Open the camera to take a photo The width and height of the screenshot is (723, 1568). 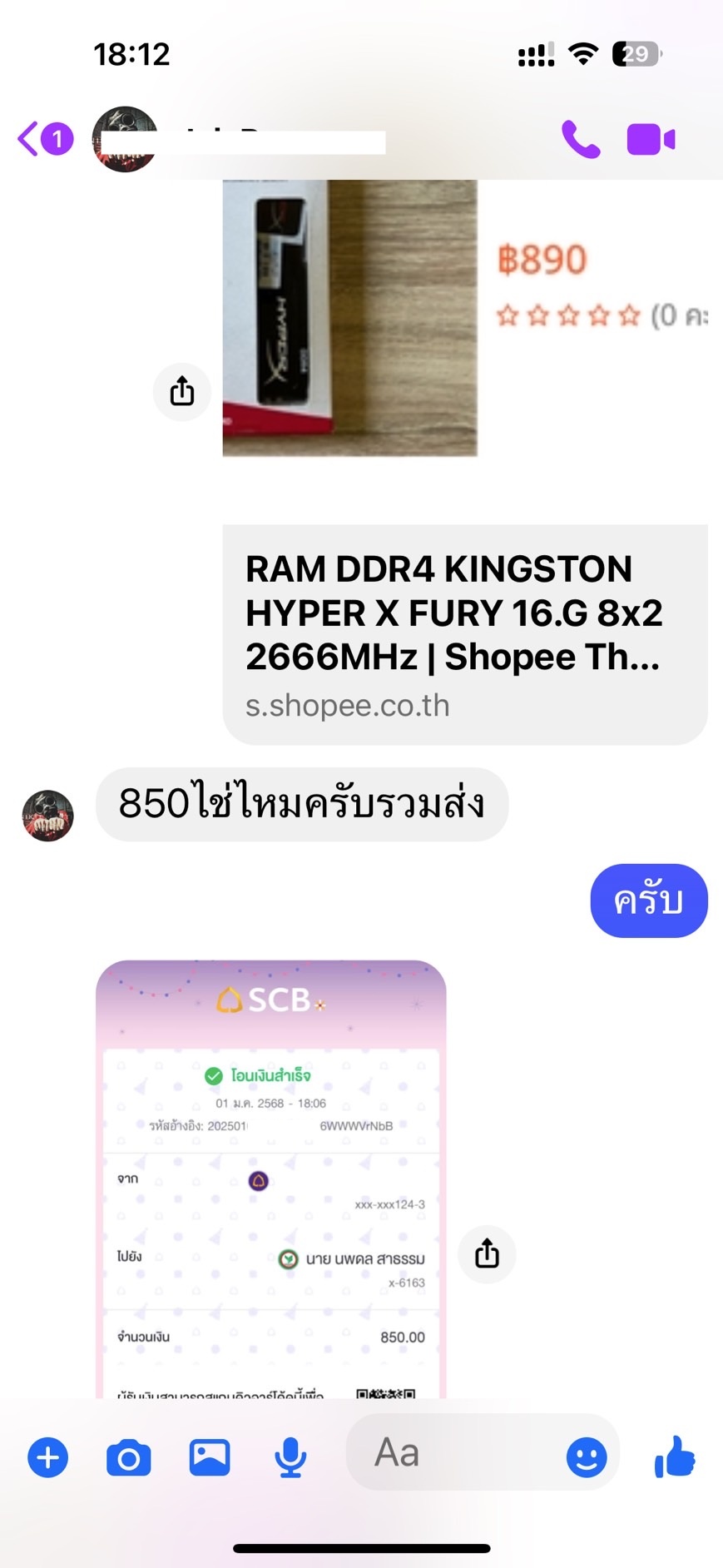point(129,1457)
